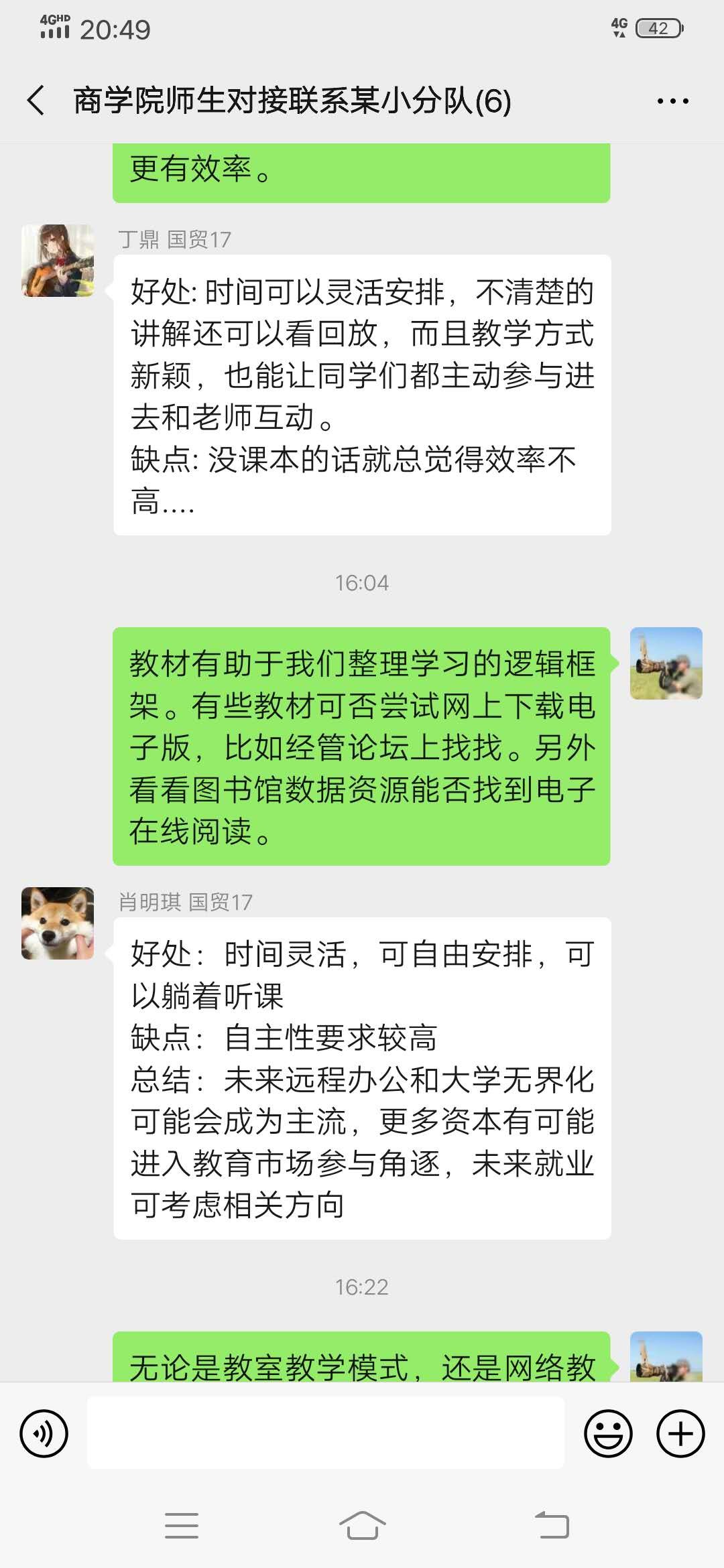Viewport: 724px width, 1568px height.
Task: Open the emoji sticker panel
Action: point(608,1434)
